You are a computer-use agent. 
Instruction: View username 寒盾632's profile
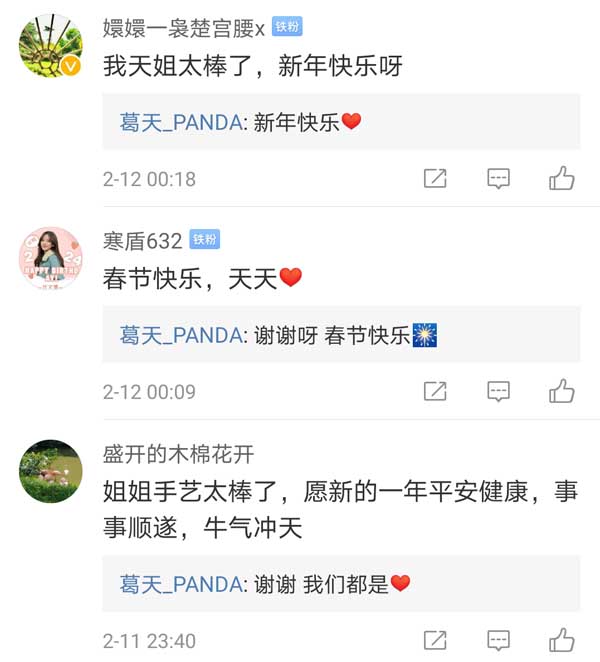pyautogui.click(x=143, y=241)
